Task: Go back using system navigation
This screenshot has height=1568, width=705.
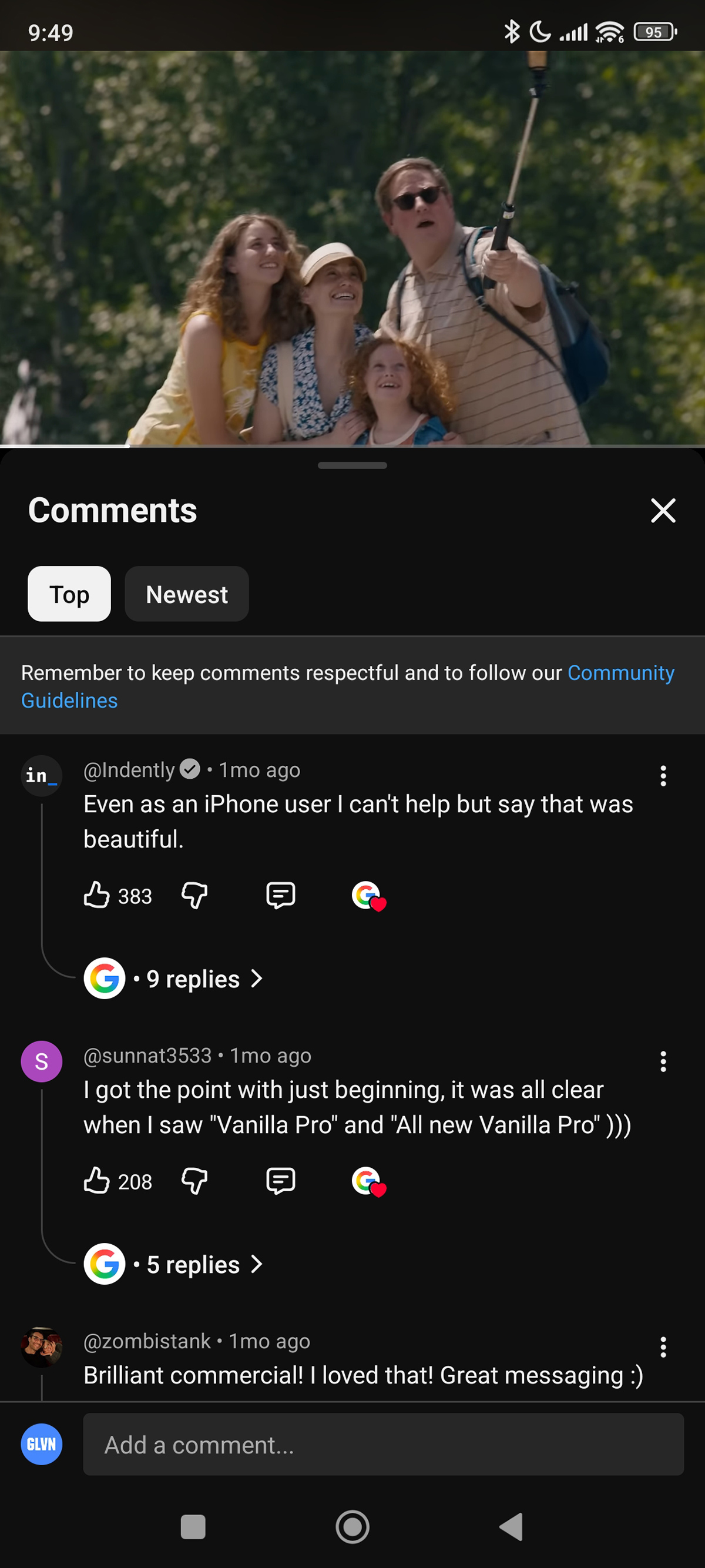Action: 511,1527
